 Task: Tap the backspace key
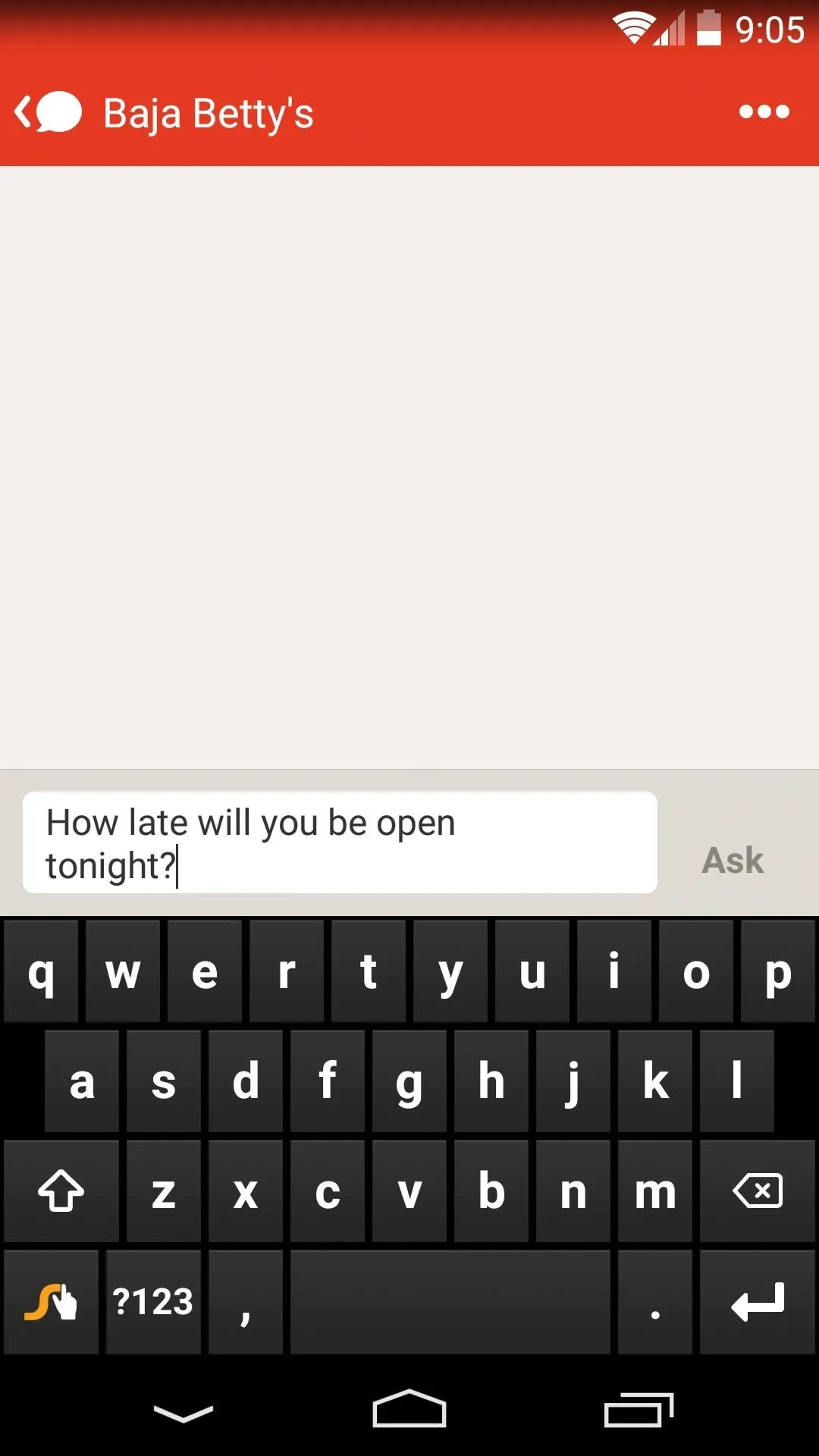tap(757, 1191)
